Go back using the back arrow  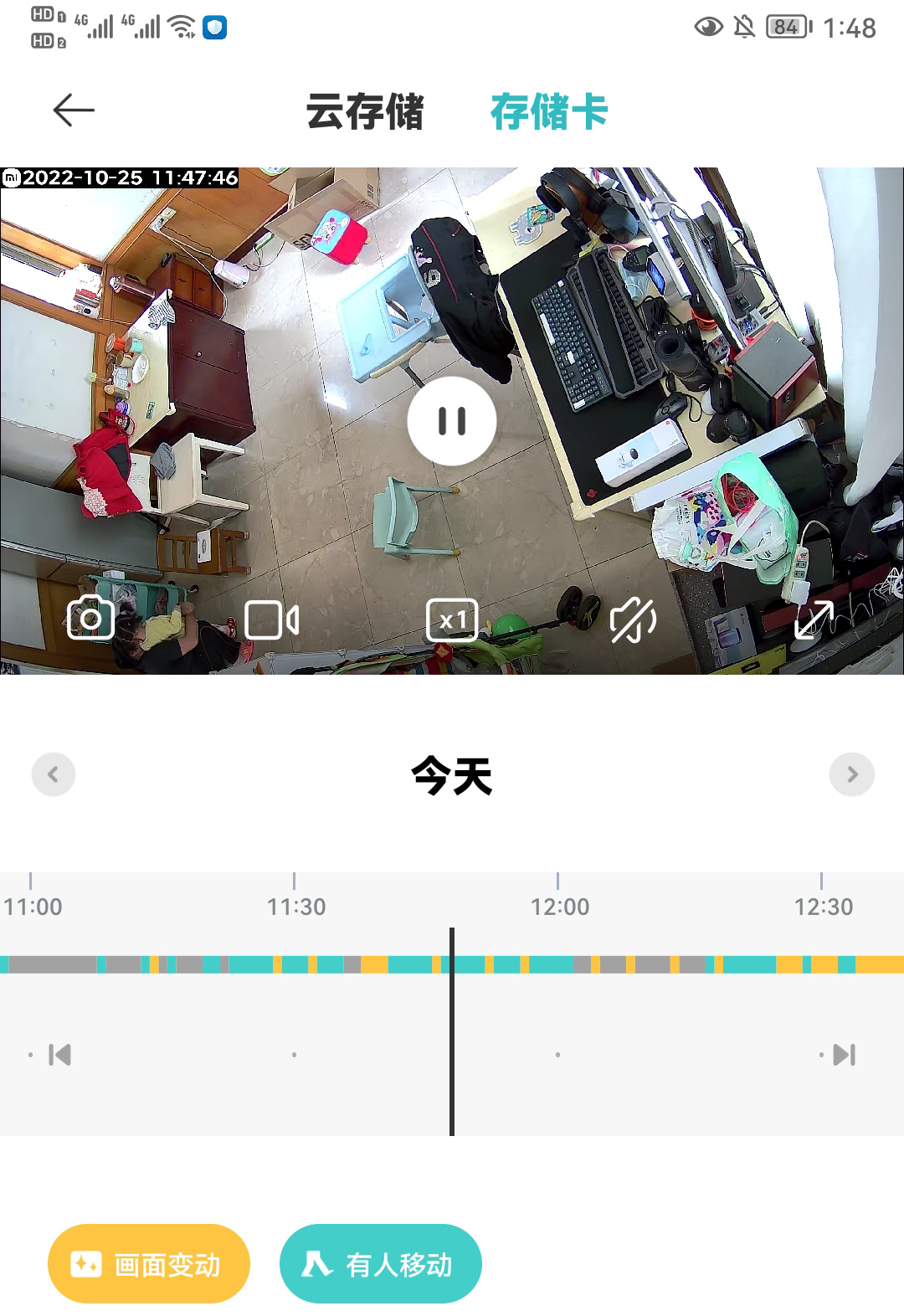click(x=72, y=109)
